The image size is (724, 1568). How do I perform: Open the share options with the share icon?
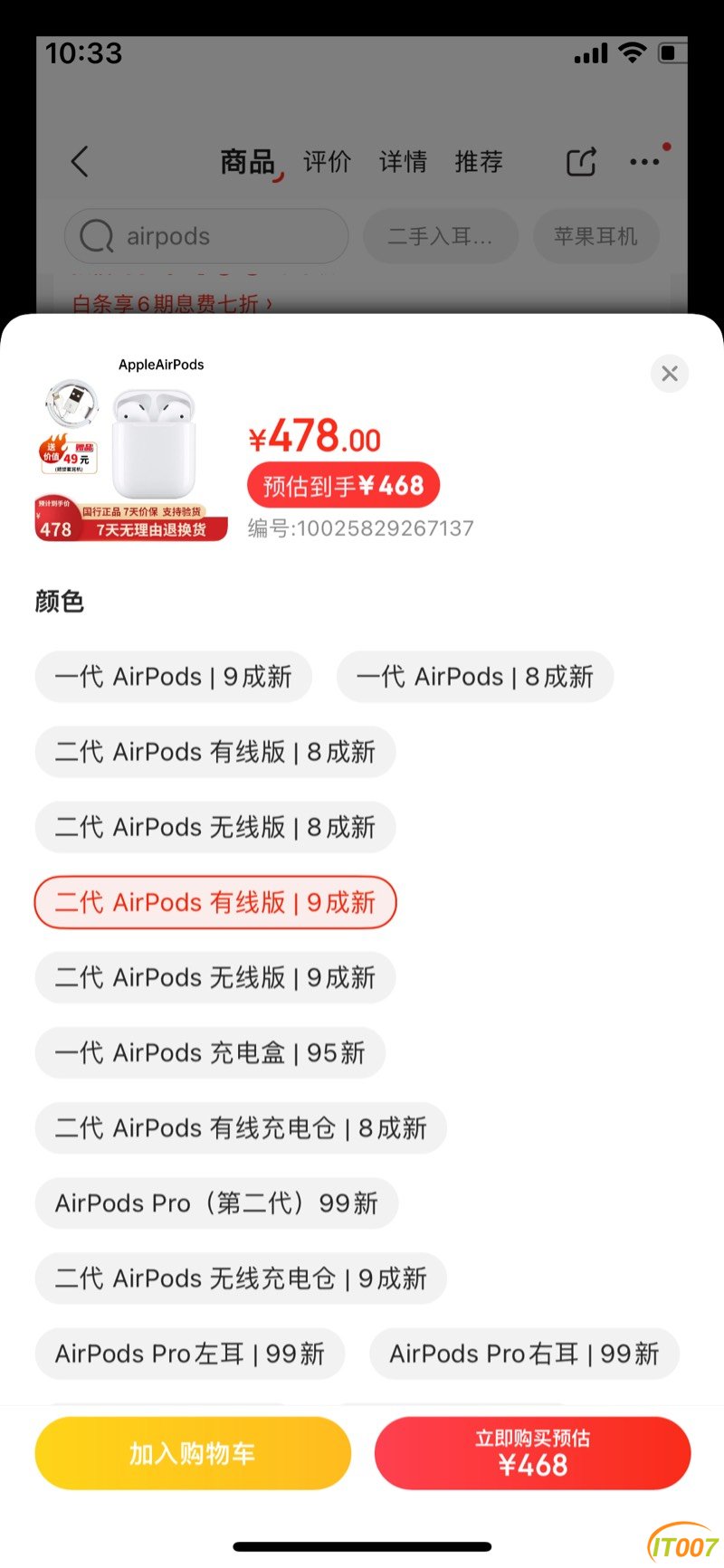[580, 161]
